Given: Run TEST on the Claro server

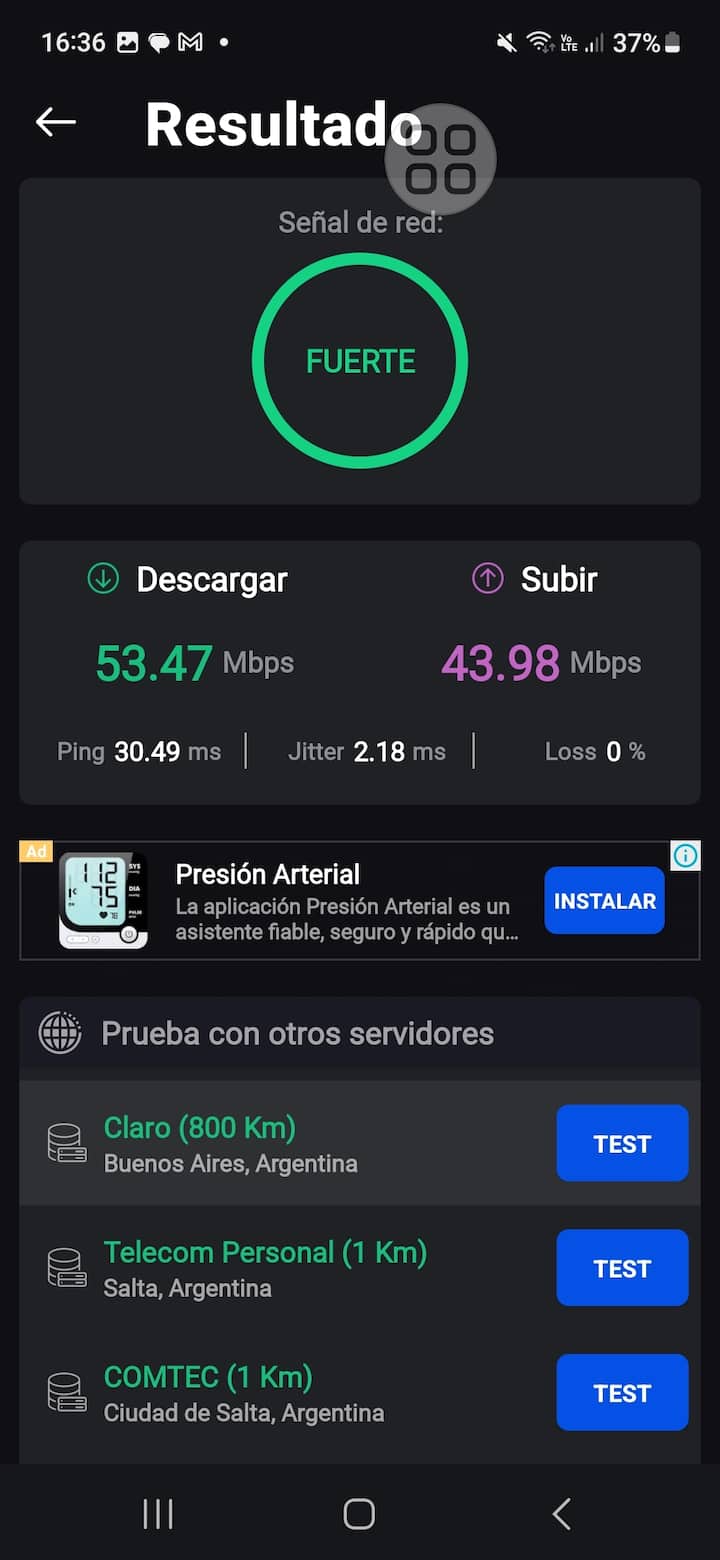Looking at the screenshot, I should pyautogui.click(x=622, y=1143).
